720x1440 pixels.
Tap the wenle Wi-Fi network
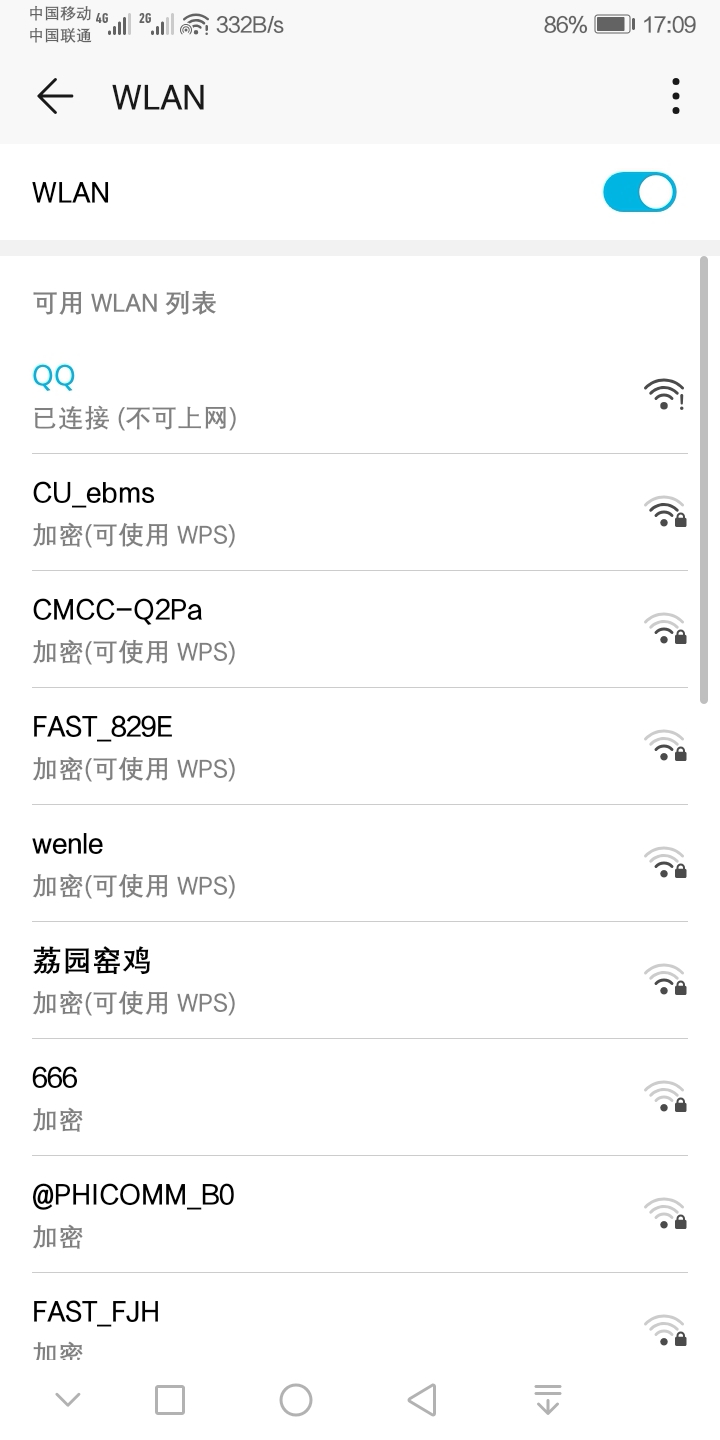[x=360, y=863]
